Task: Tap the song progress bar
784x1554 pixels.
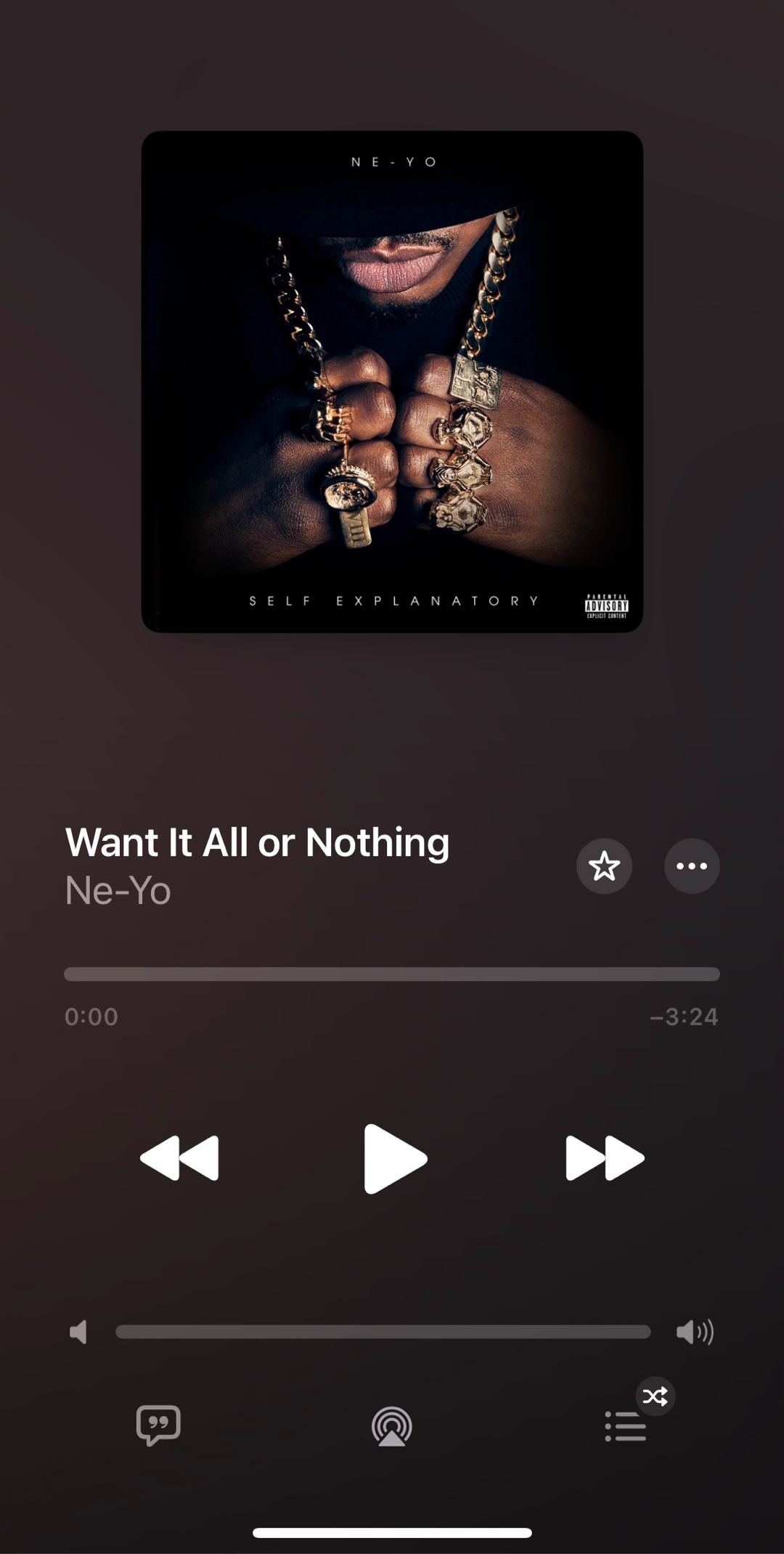Action: [x=392, y=974]
